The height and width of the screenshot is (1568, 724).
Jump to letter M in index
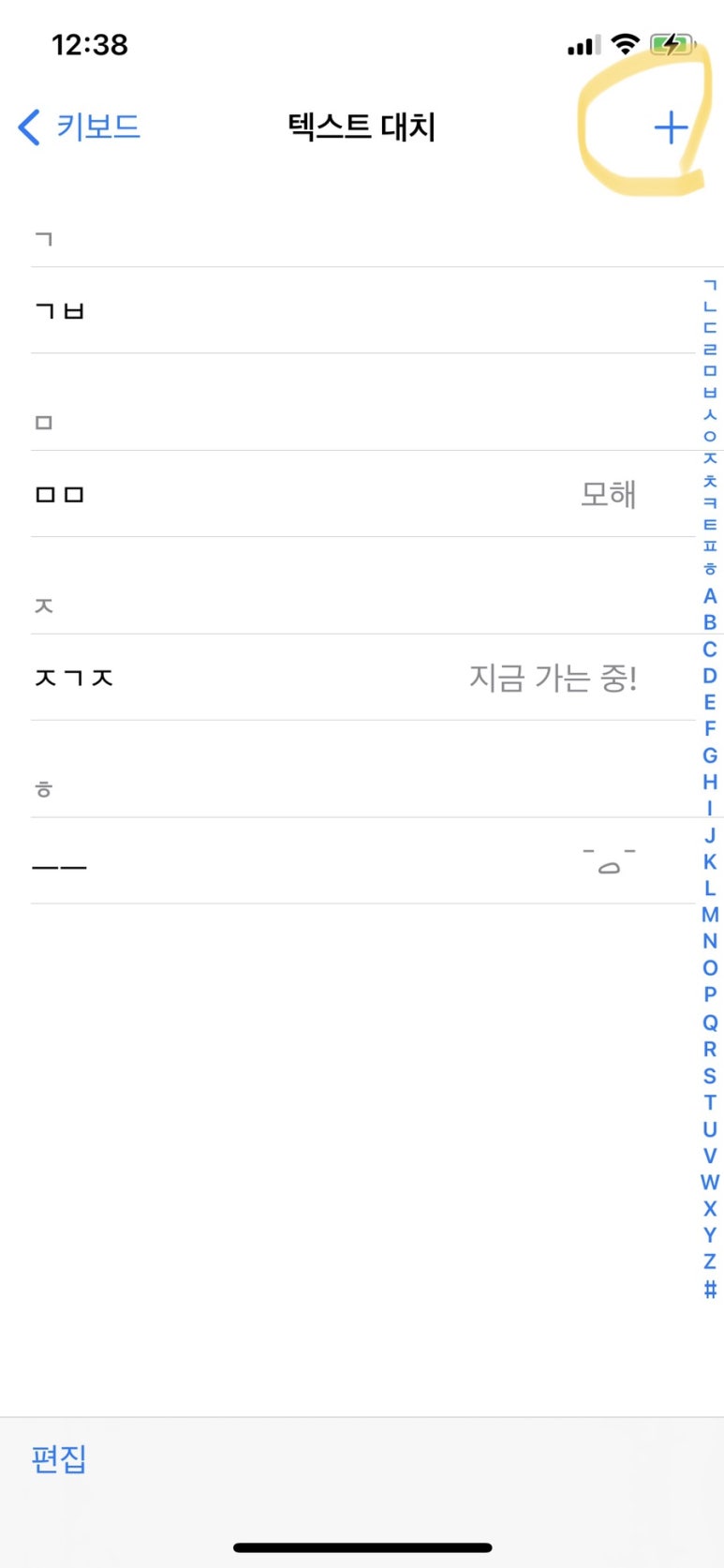click(x=710, y=915)
